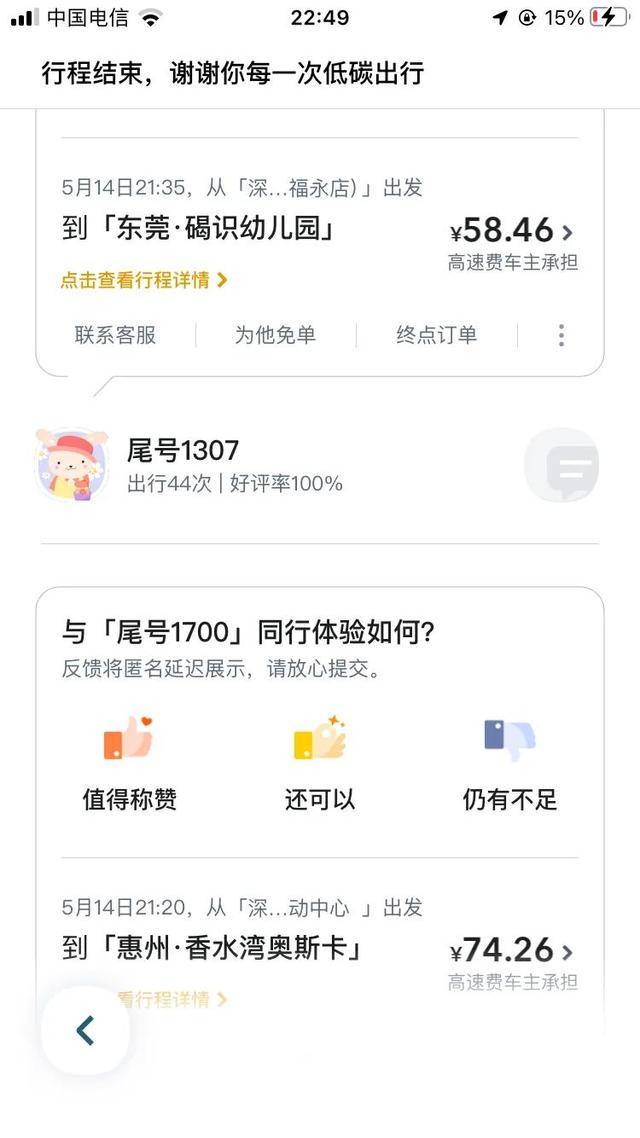Open the three-dot more options menu
640x1138 pixels.
[561, 335]
